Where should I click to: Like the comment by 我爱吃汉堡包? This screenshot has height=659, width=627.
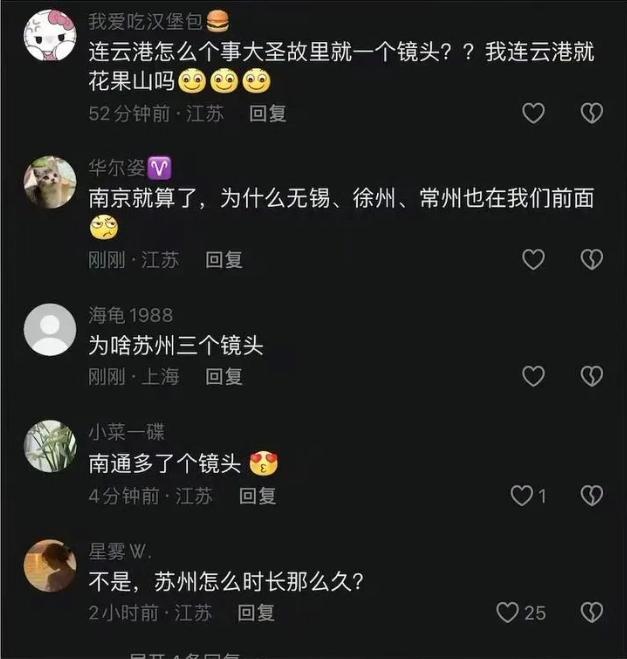pos(534,113)
